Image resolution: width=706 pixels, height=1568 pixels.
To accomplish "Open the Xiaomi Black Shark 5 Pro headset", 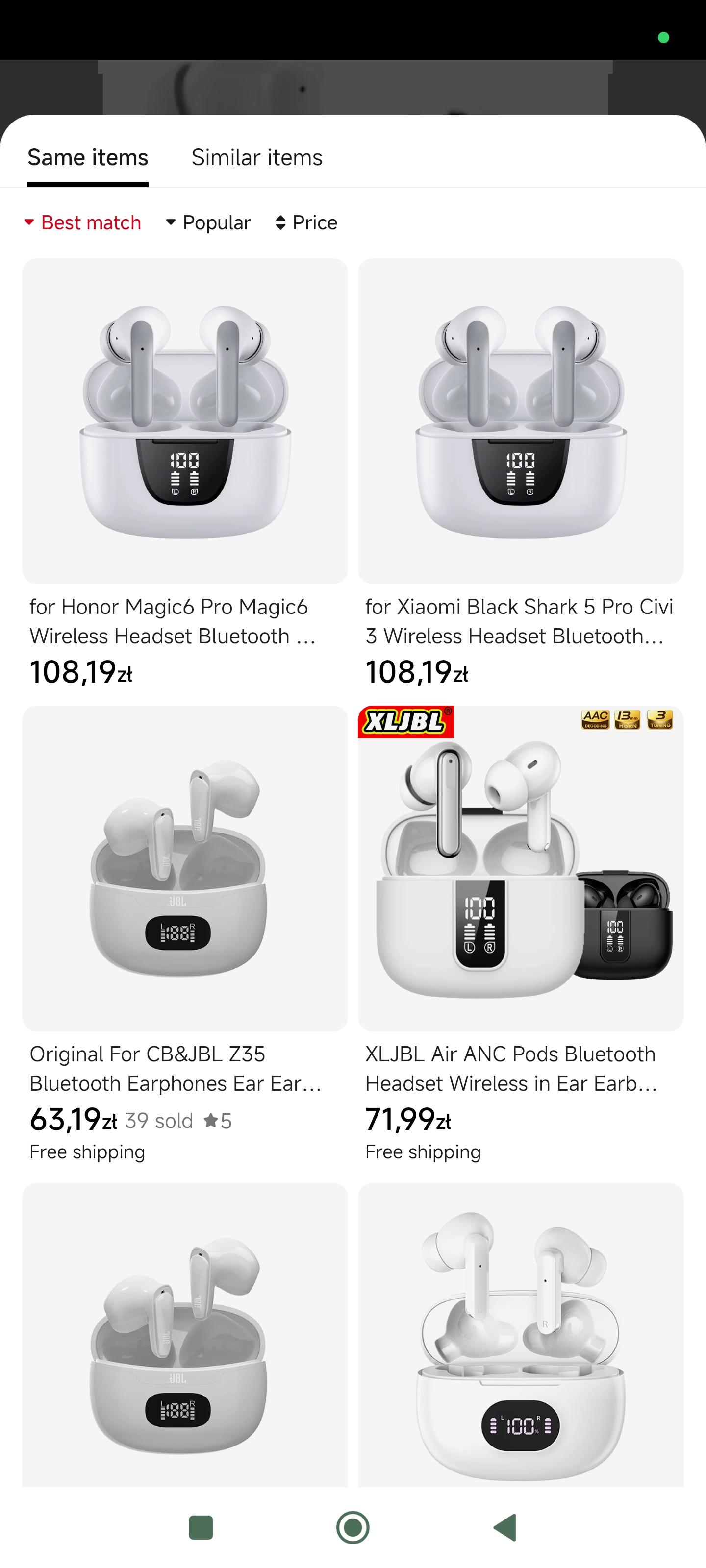I will [520, 421].
